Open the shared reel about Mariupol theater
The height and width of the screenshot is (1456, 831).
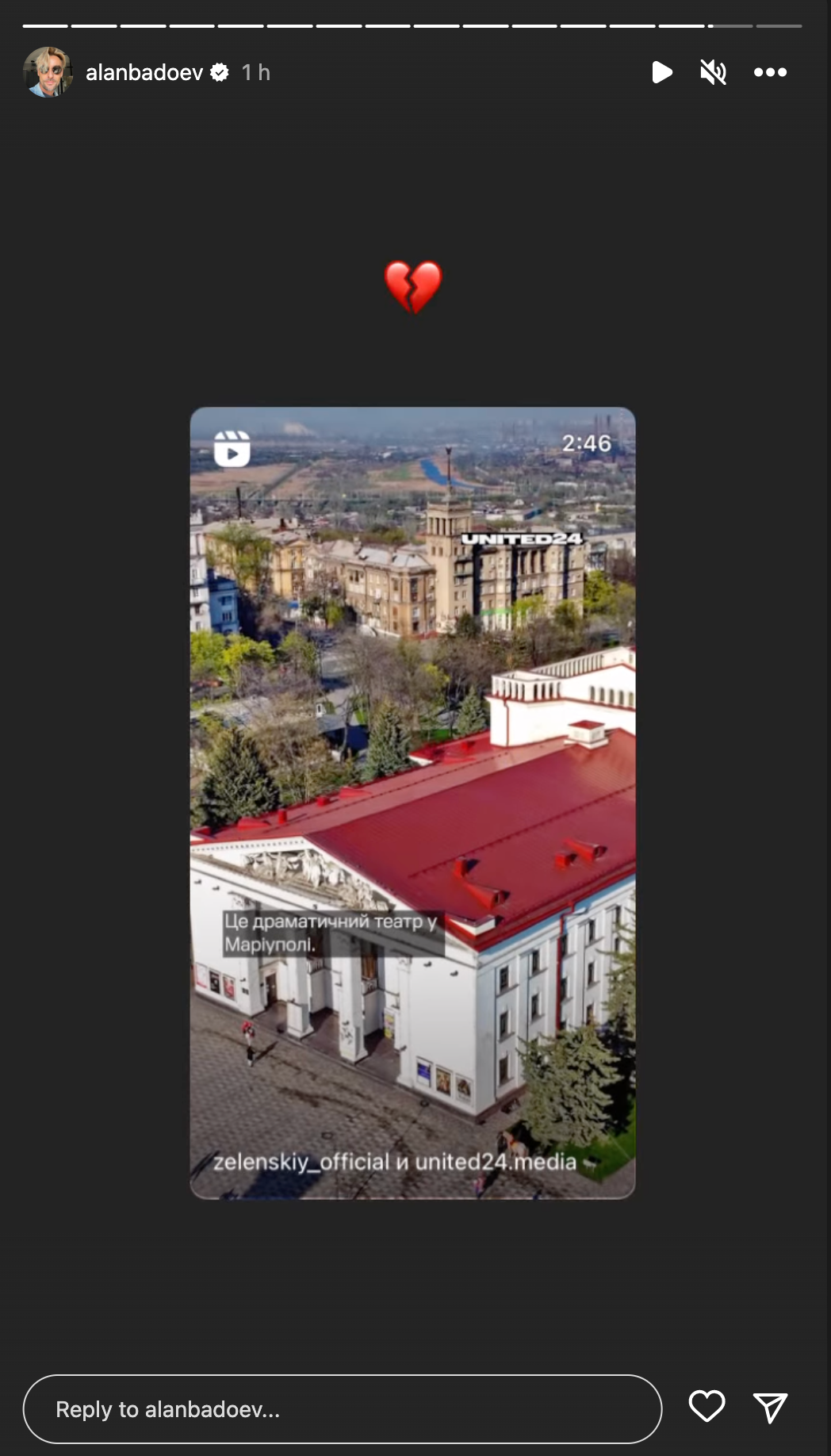tap(412, 802)
